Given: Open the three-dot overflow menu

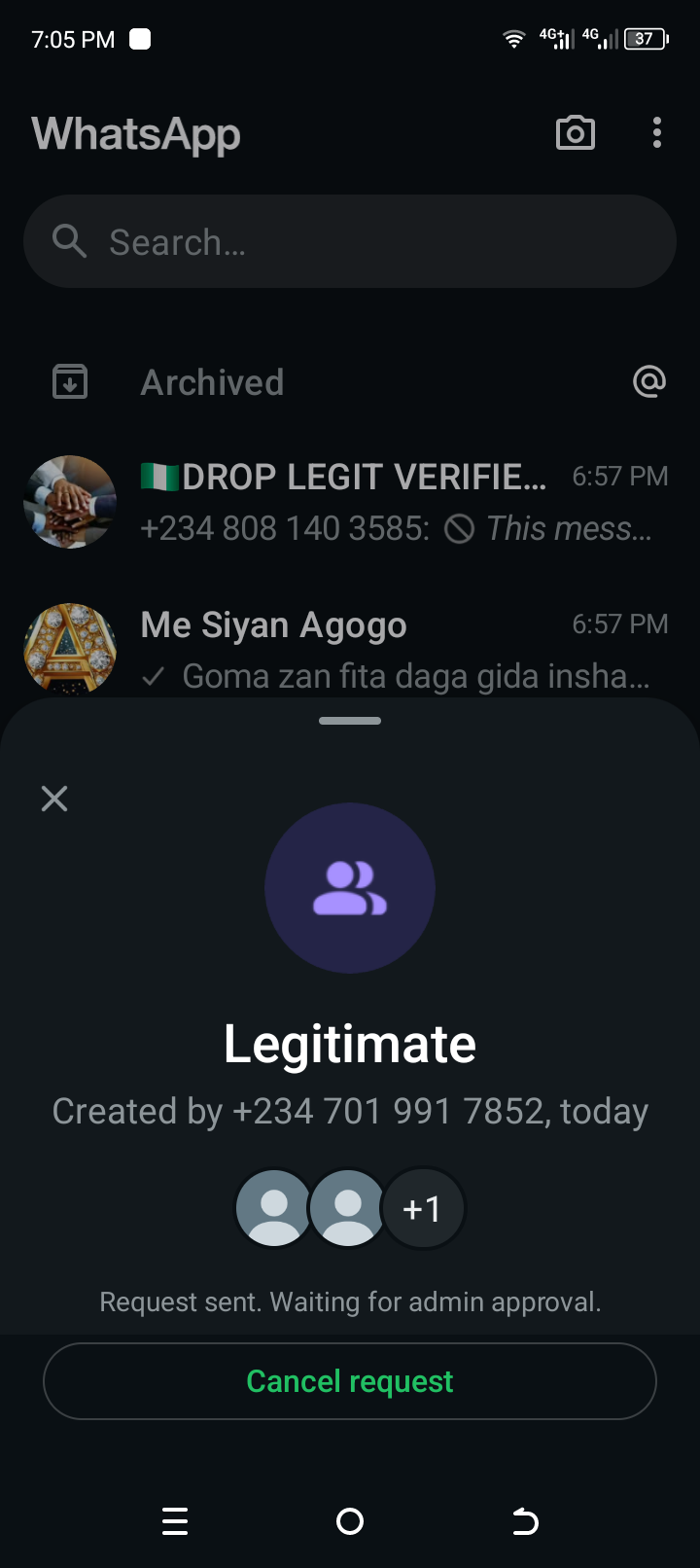Looking at the screenshot, I should point(657,133).
